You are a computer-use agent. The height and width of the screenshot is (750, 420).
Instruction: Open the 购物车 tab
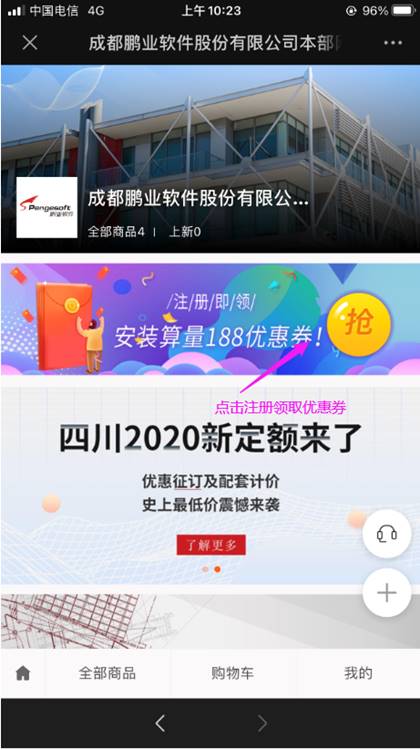coord(232,673)
